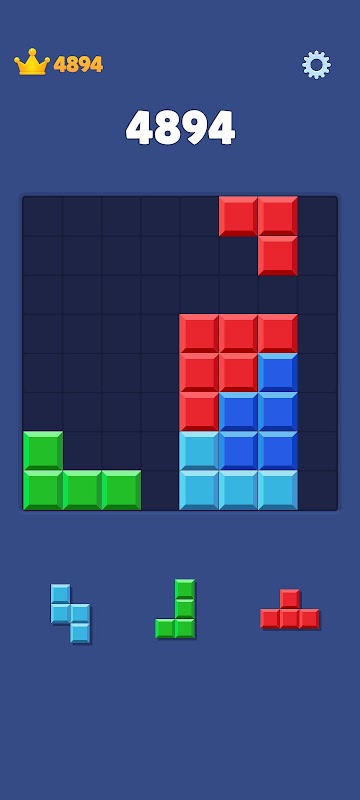Select the red T-shaped block piece

pyautogui.click(x=290, y=609)
